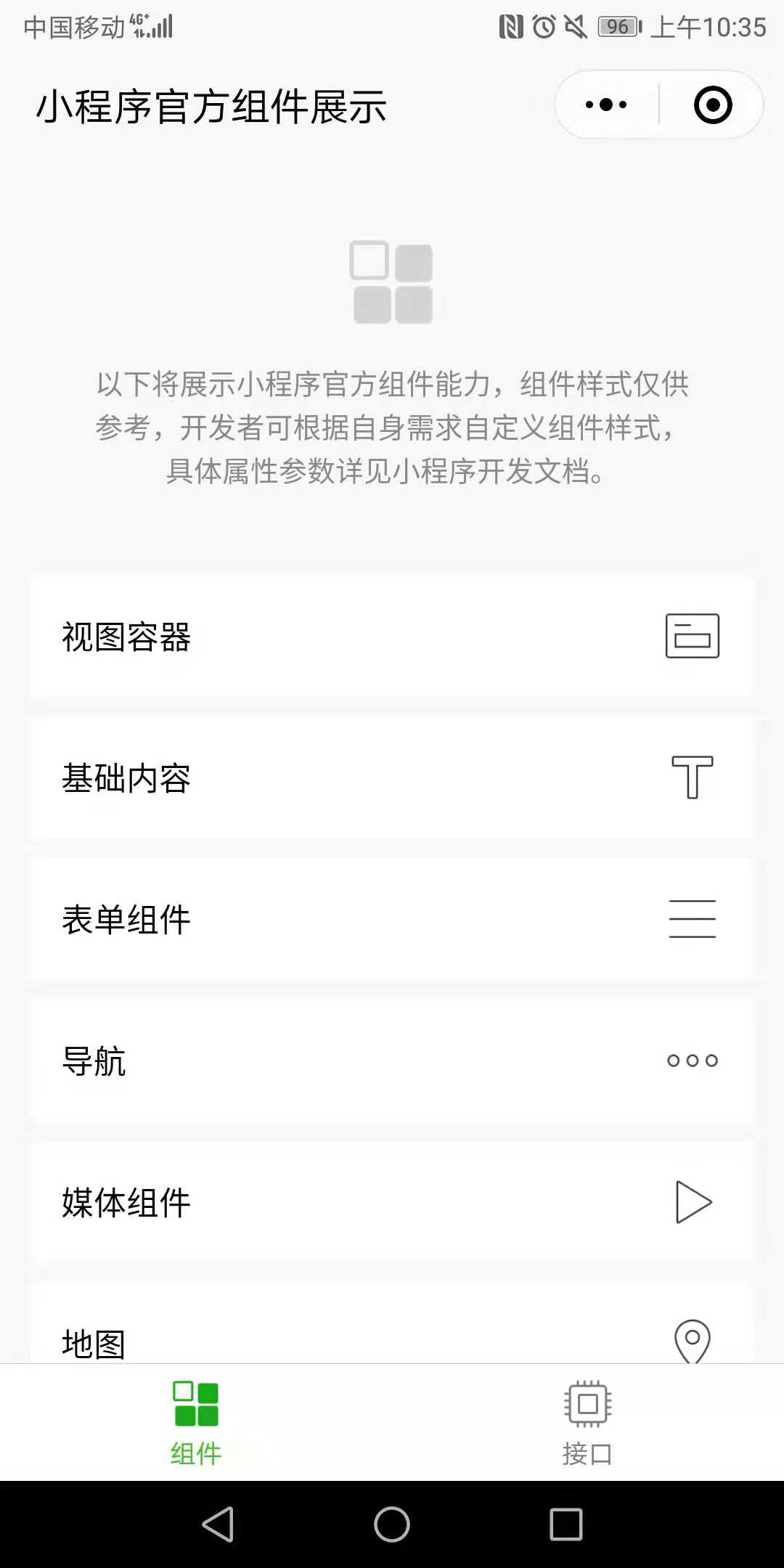Expand the 基础内容 section
The image size is (784, 1568).
coord(392,777)
